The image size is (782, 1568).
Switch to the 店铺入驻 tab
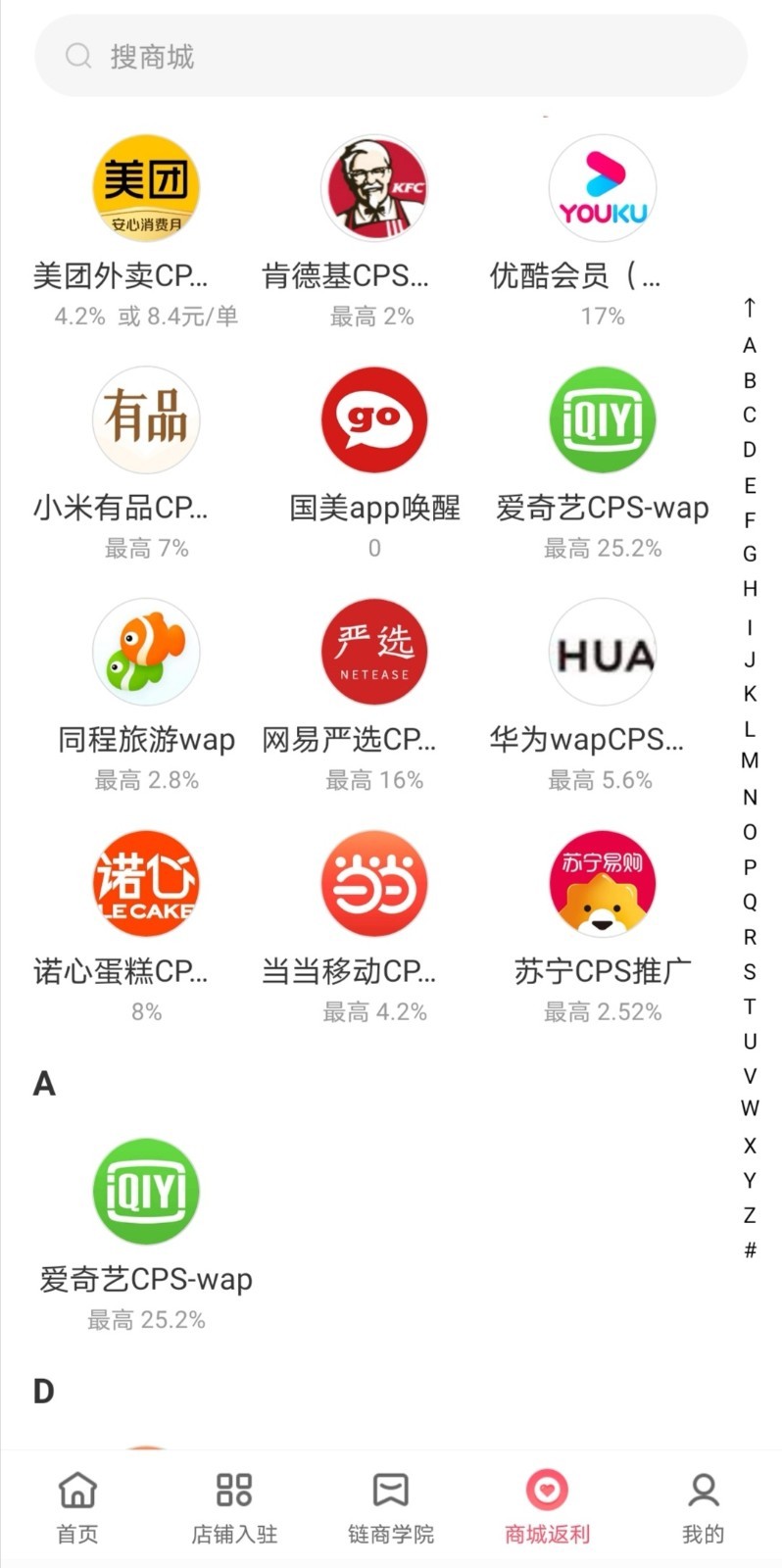tap(234, 1507)
